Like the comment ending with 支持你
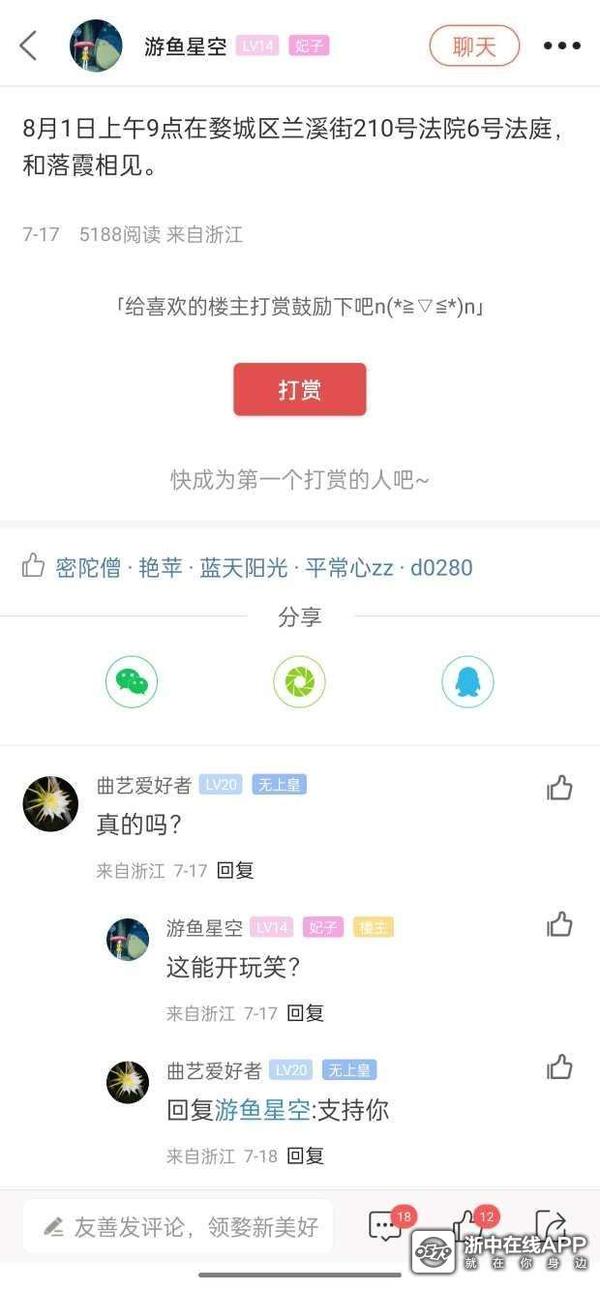The height and width of the screenshot is (1290, 600). pos(559,1067)
